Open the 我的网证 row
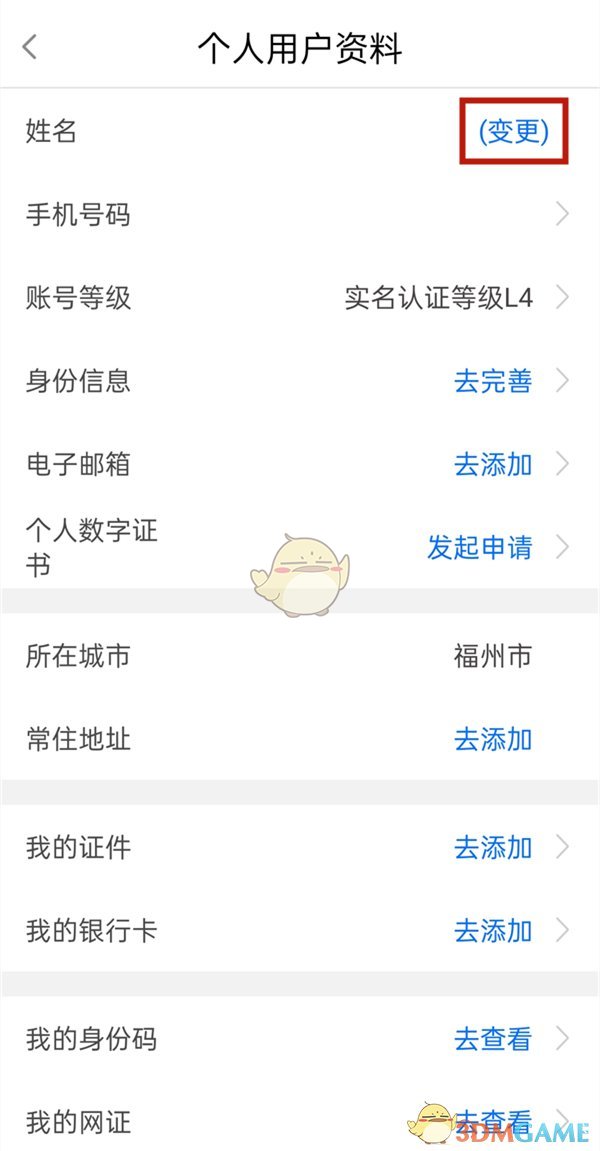The height and width of the screenshot is (1151, 600). click(300, 1121)
